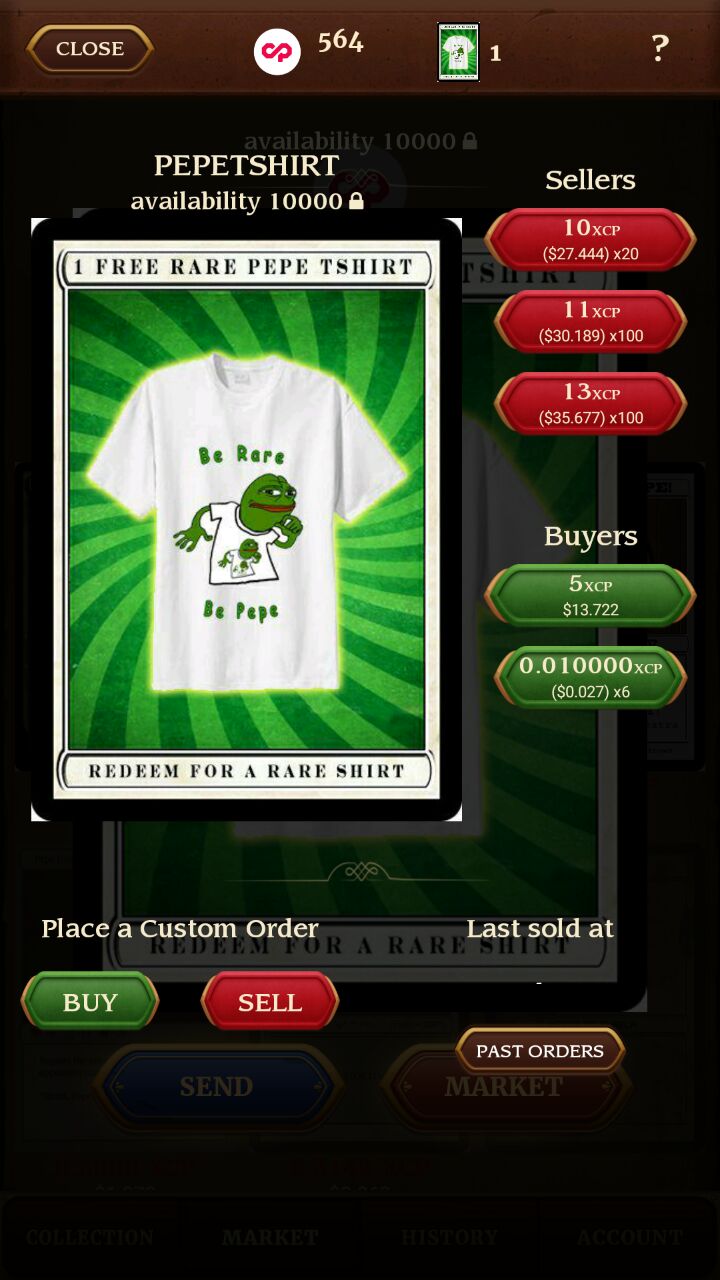View PAST ORDERS
Viewport: 720px width, 1280px height.
540,1051
